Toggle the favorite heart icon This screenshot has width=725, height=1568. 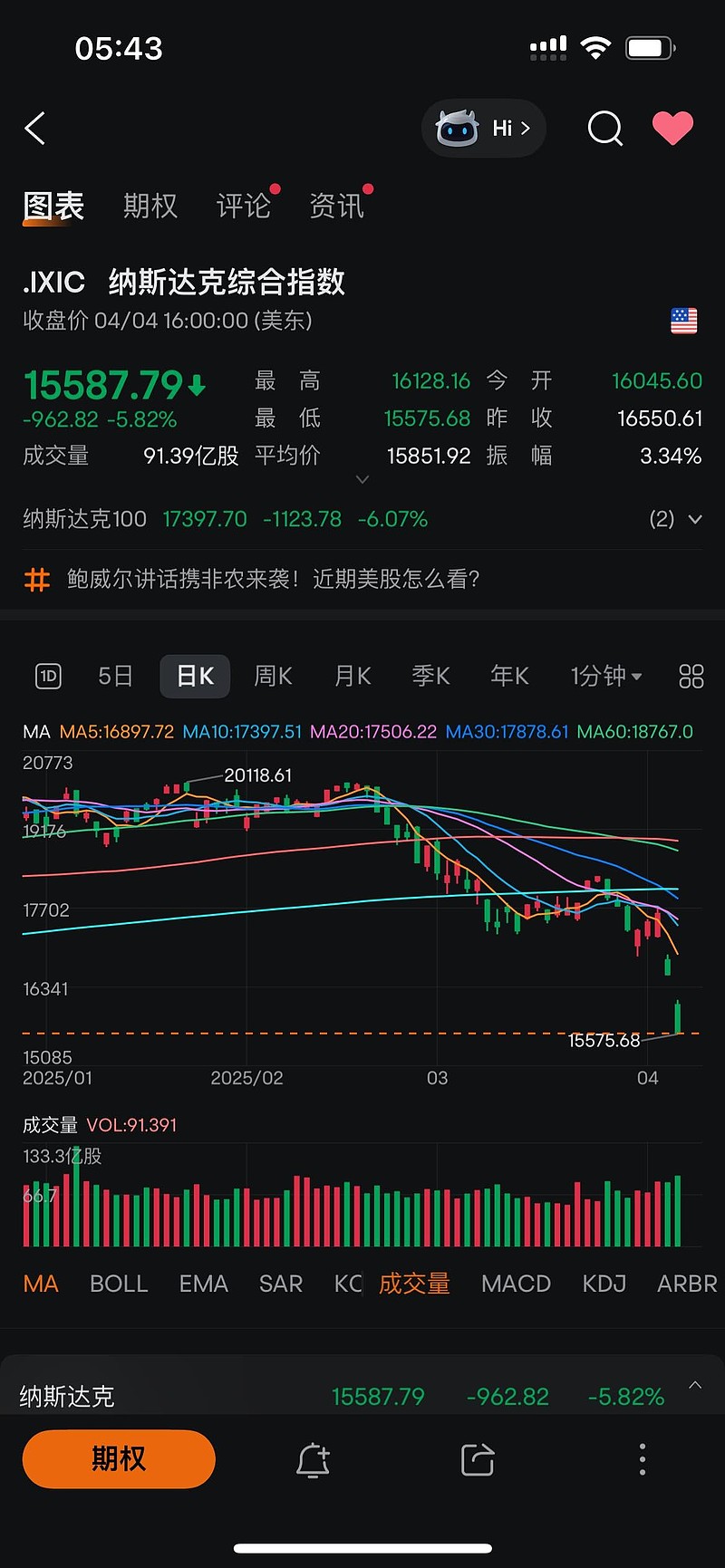coord(672,127)
